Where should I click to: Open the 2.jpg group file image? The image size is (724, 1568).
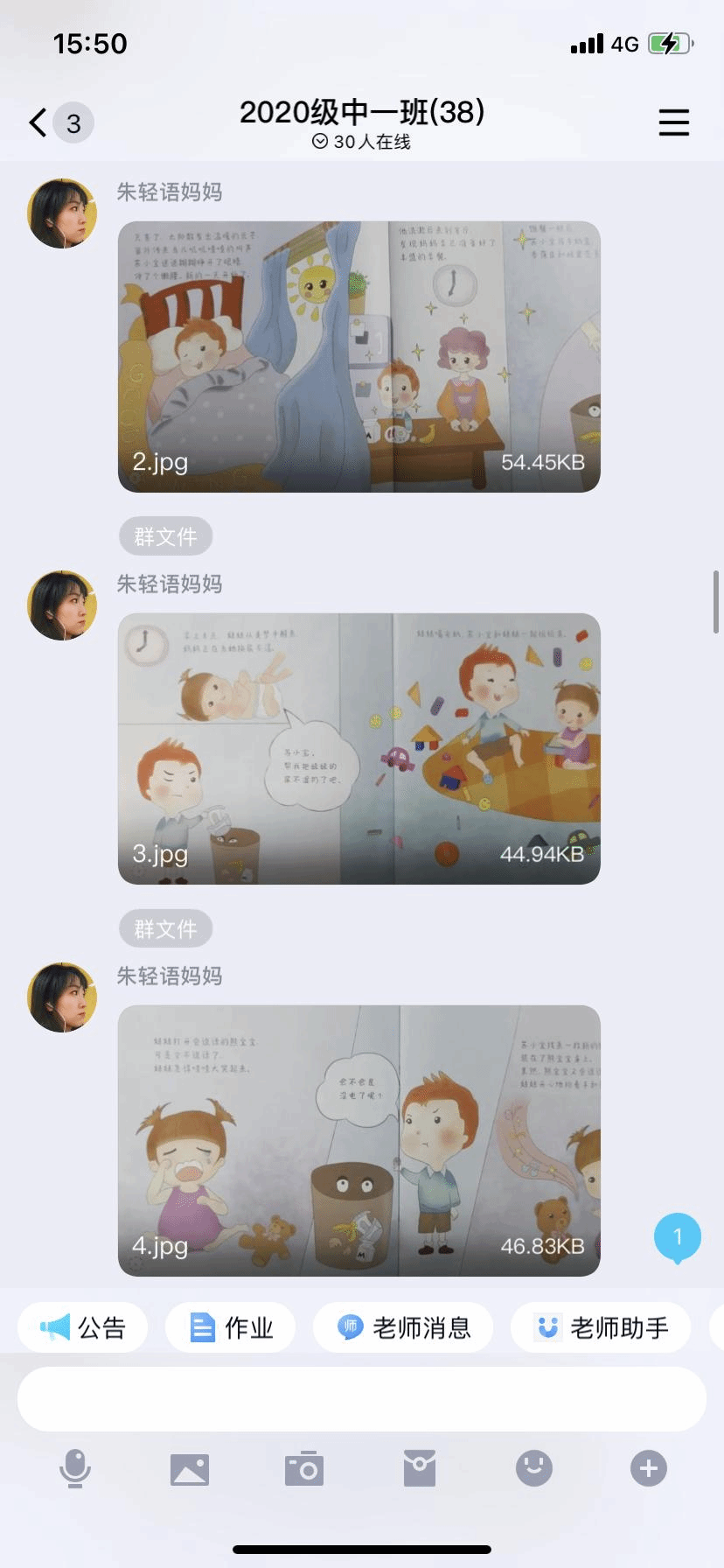point(359,356)
